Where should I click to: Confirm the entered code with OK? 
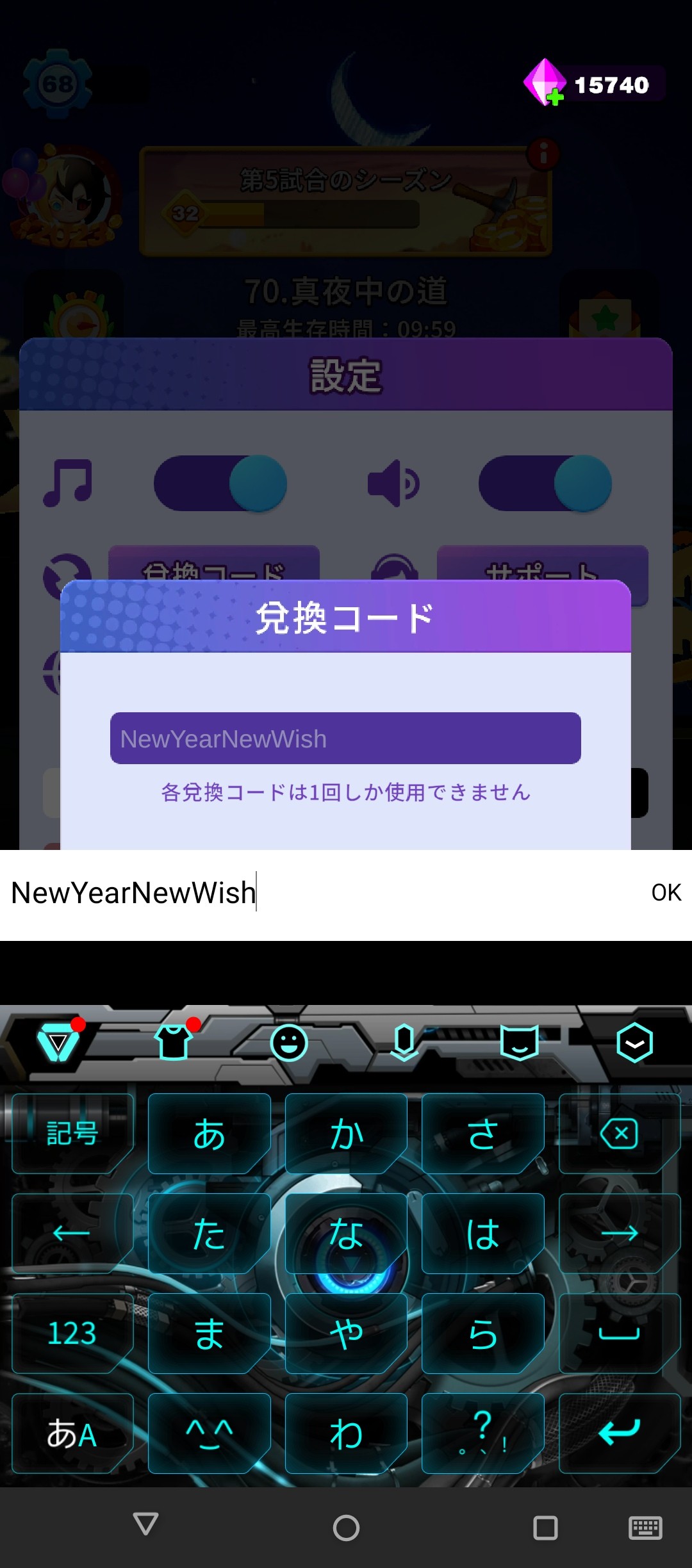click(x=666, y=892)
